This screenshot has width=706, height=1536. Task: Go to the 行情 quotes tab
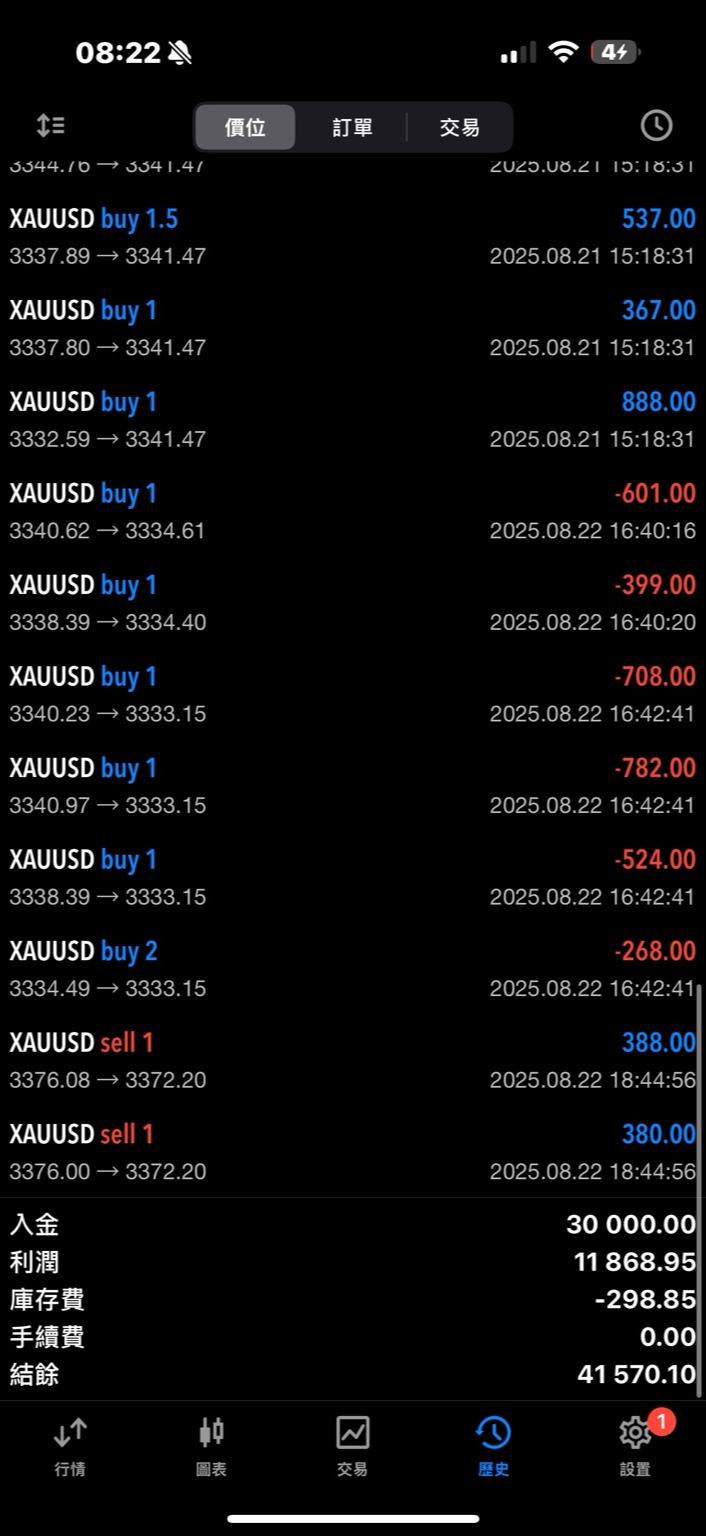pyautogui.click(x=70, y=1445)
